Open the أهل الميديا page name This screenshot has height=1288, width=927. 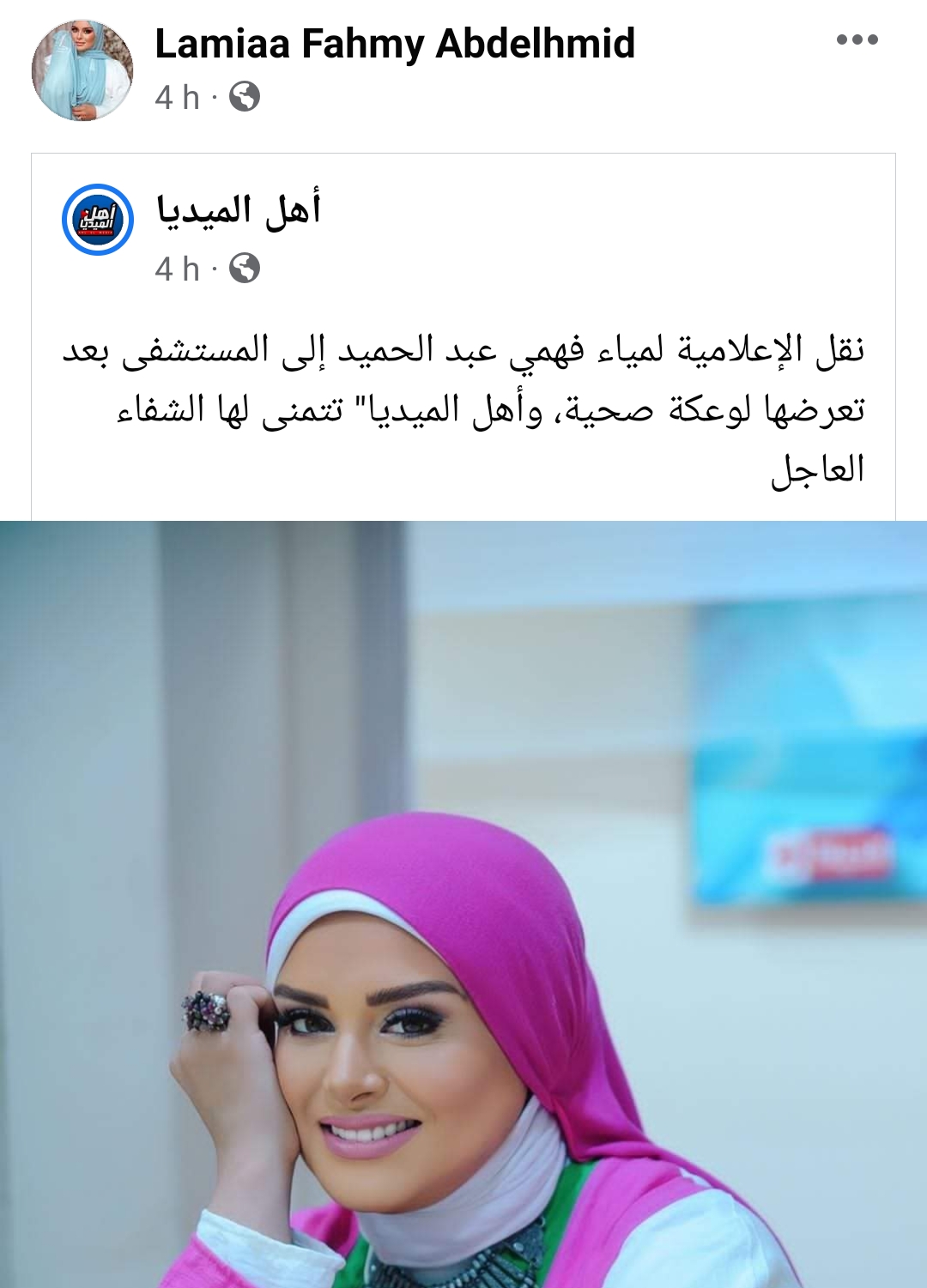coord(238,210)
